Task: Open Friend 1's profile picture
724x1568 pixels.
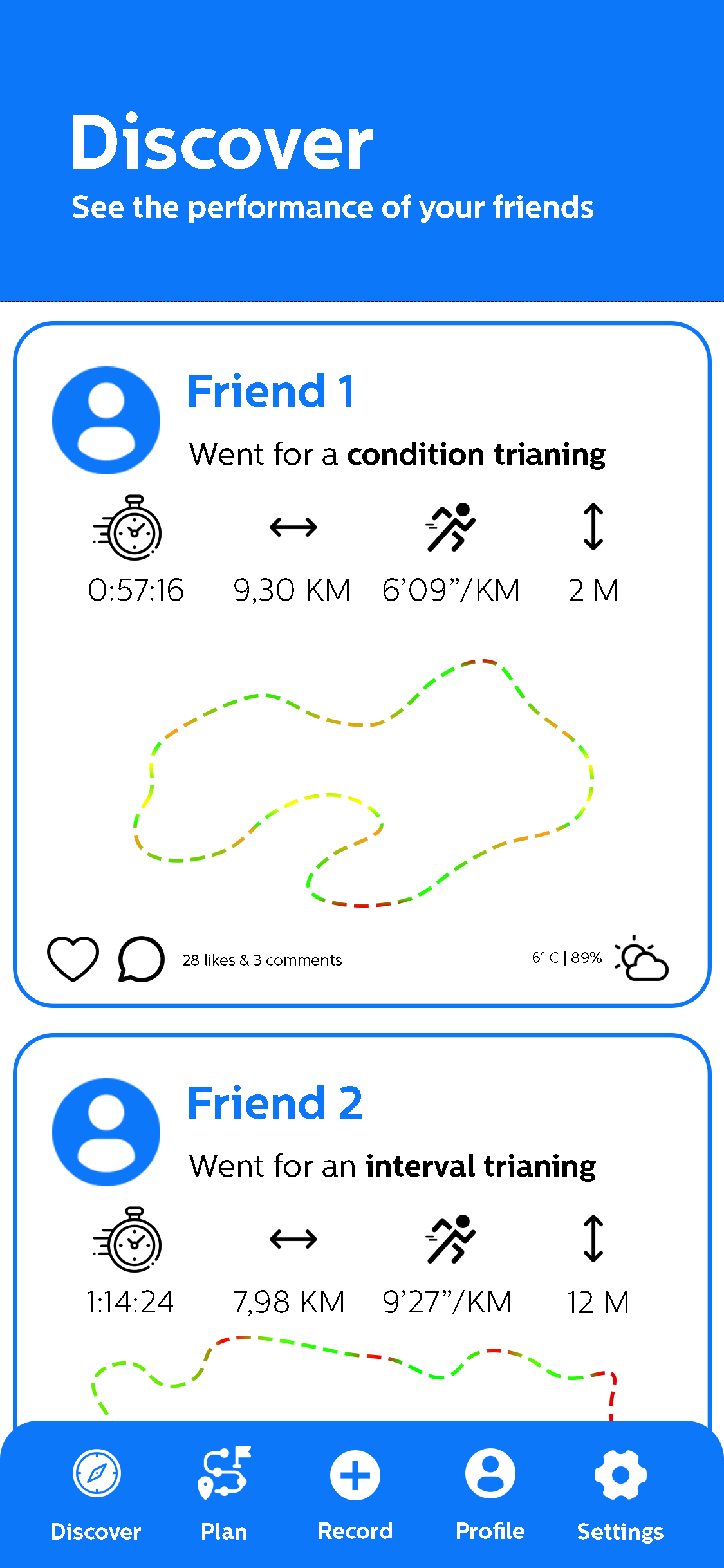Action: (106, 420)
